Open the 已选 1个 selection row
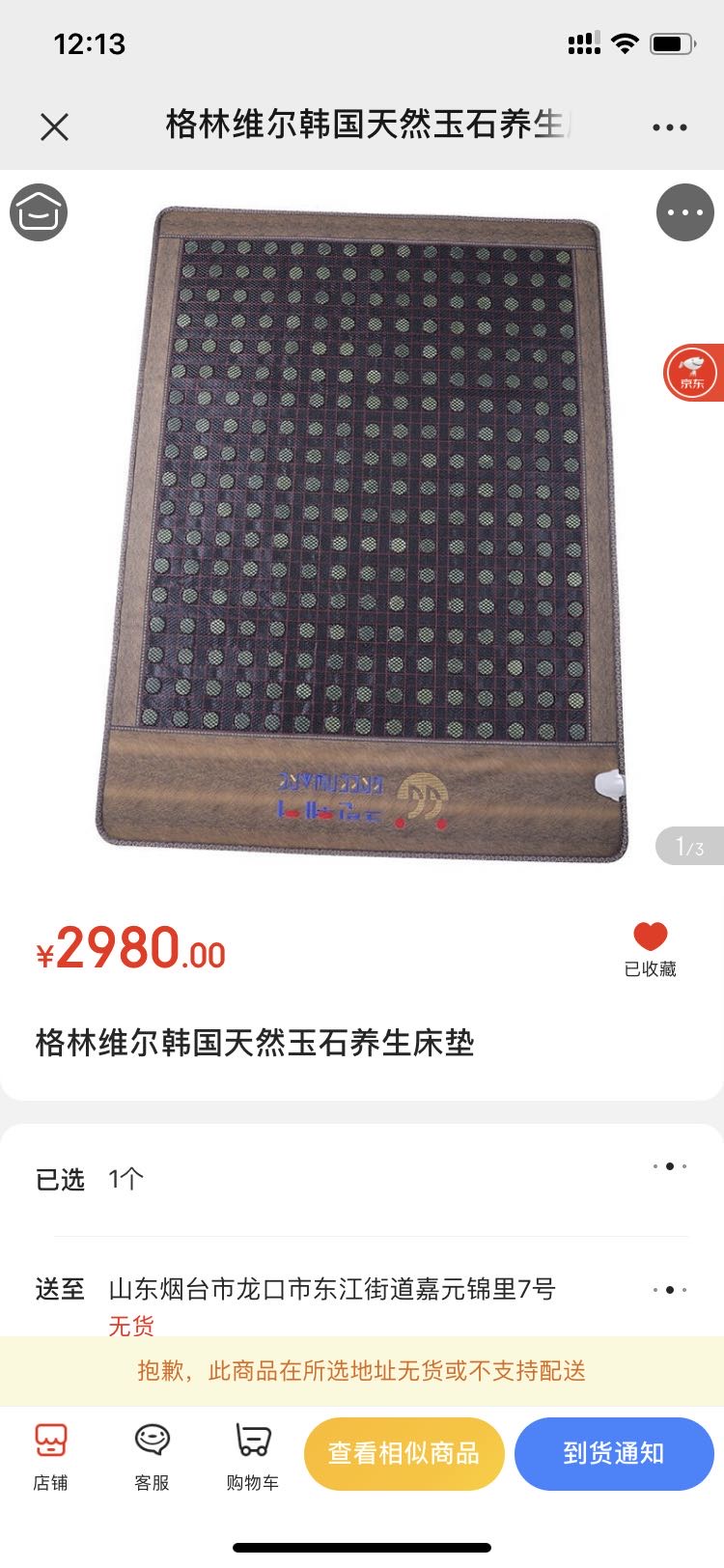Viewport: 724px width, 1568px height. tap(362, 1179)
